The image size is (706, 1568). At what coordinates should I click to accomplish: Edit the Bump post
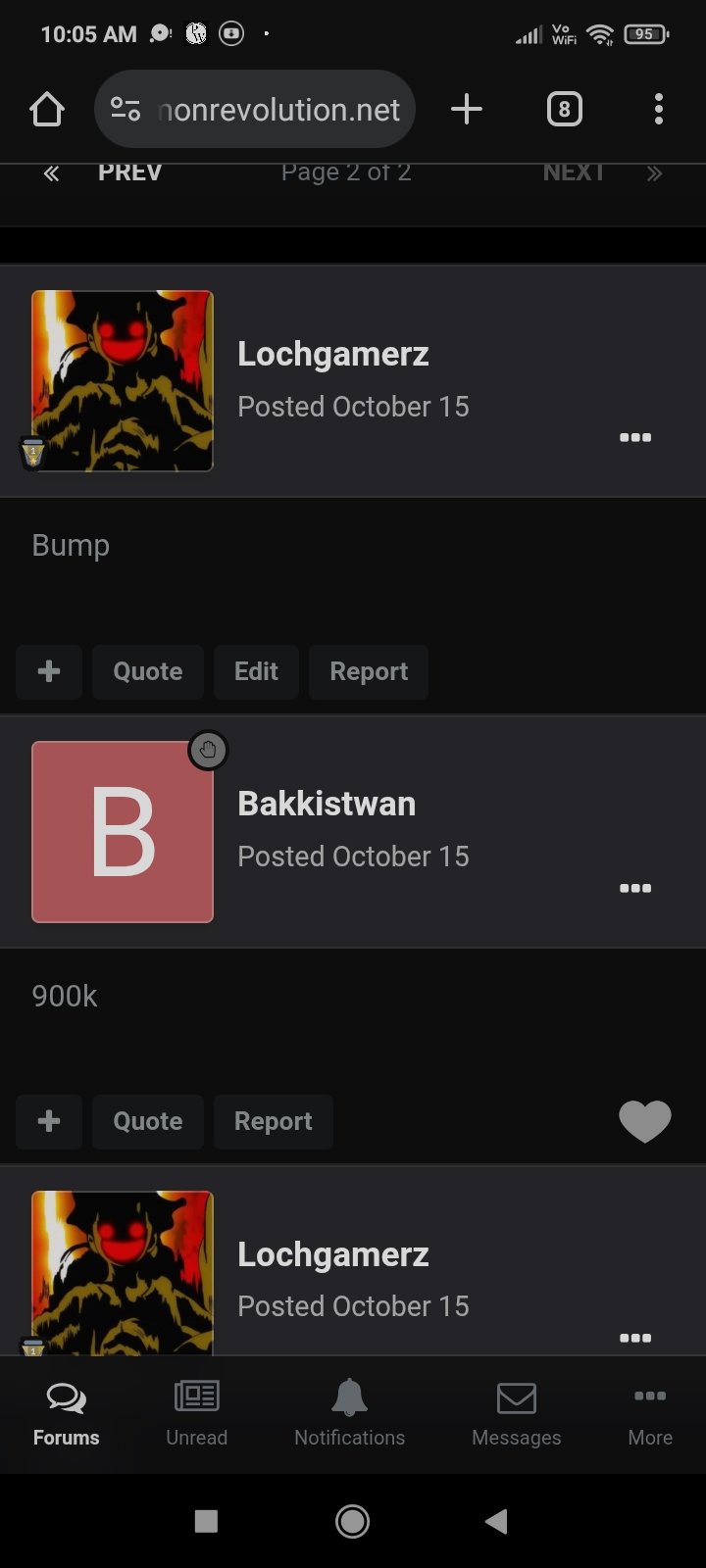click(x=256, y=671)
